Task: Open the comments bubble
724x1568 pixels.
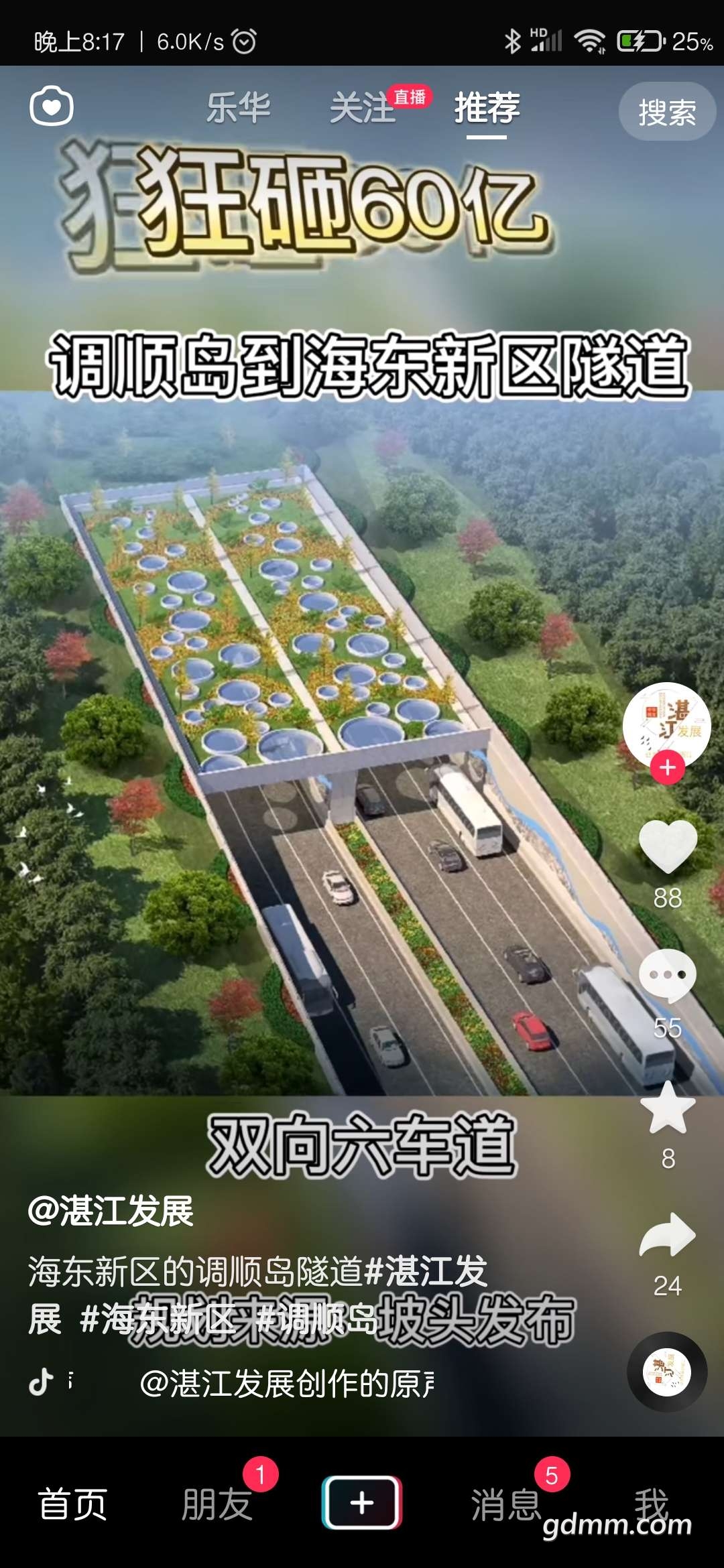Action: tap(668, 975)
